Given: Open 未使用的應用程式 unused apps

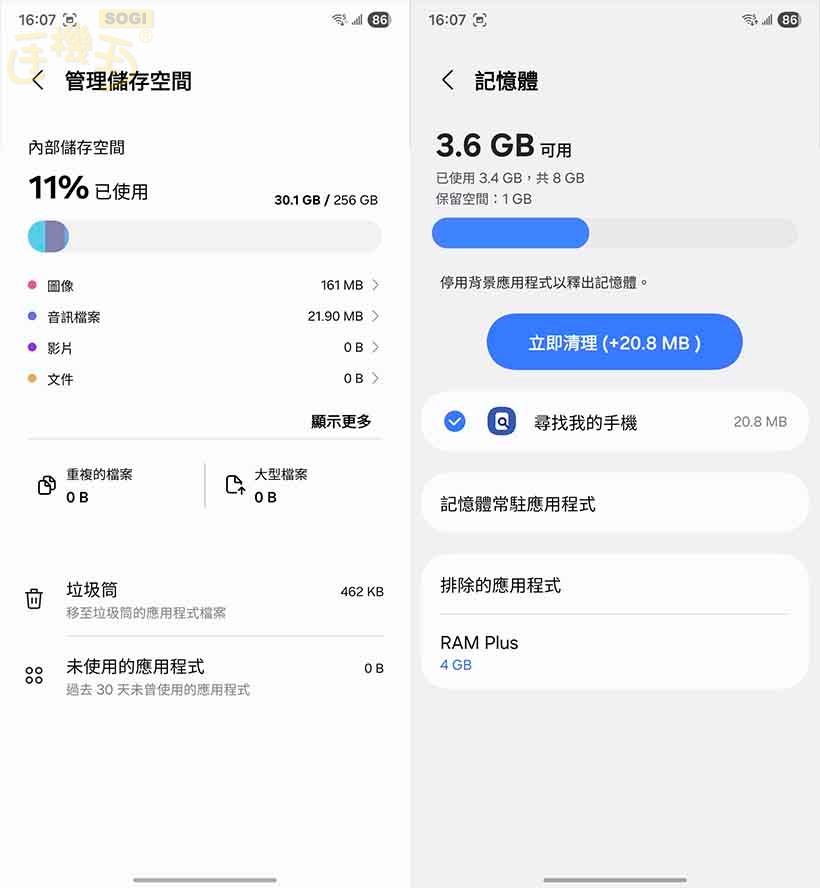Looking at the screenshot, I should tap(204, 676).
